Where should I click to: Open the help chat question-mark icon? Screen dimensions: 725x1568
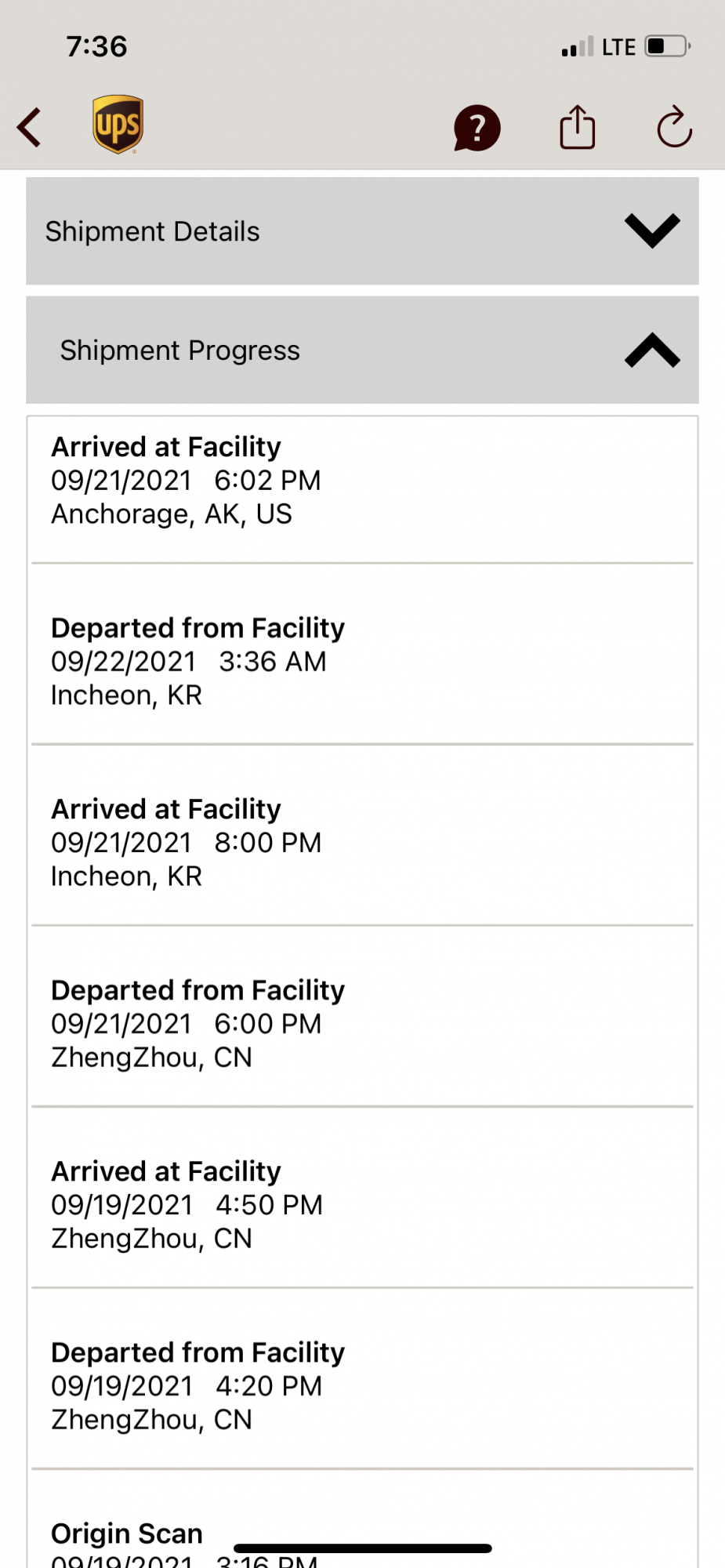[x=477, y=128]
